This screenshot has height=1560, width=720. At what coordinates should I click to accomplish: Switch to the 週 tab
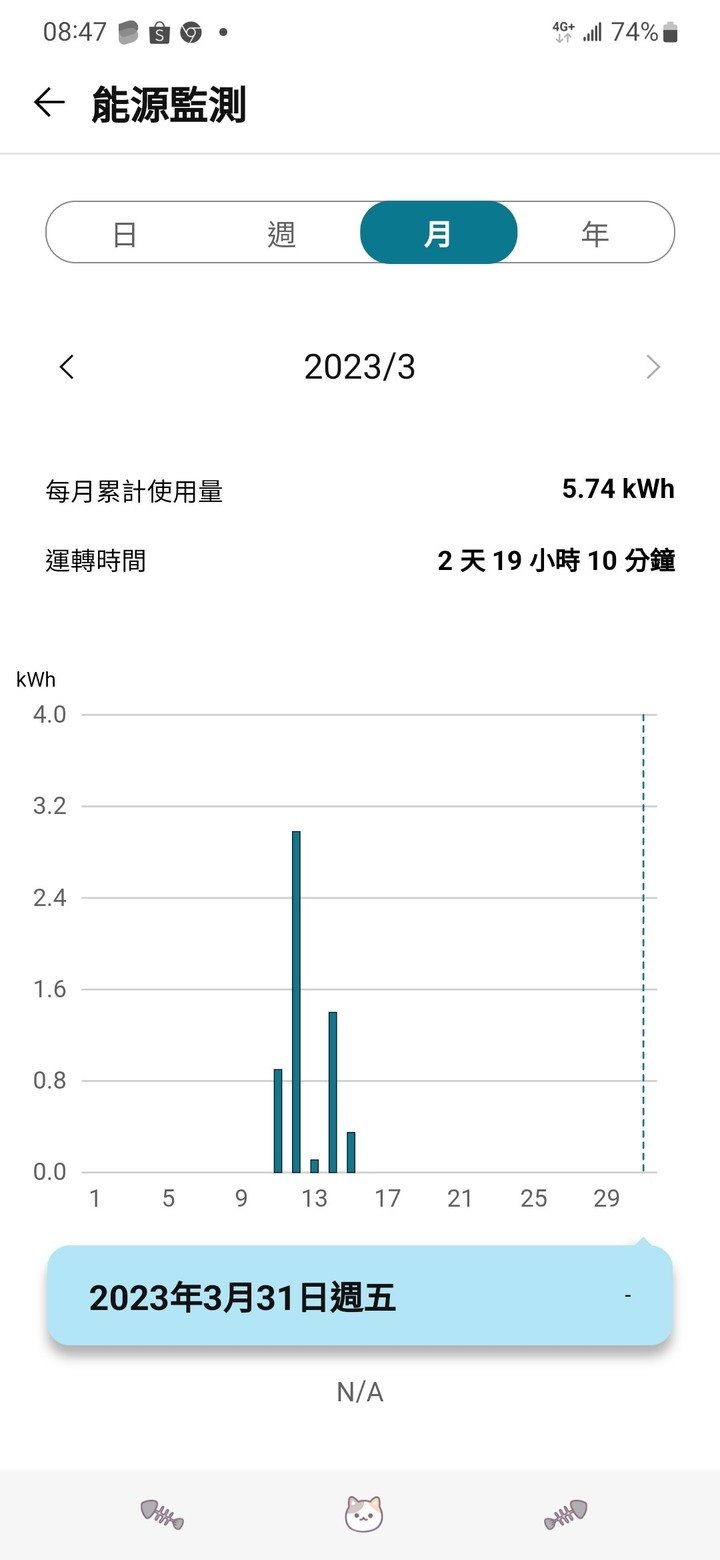pos(282,233)
